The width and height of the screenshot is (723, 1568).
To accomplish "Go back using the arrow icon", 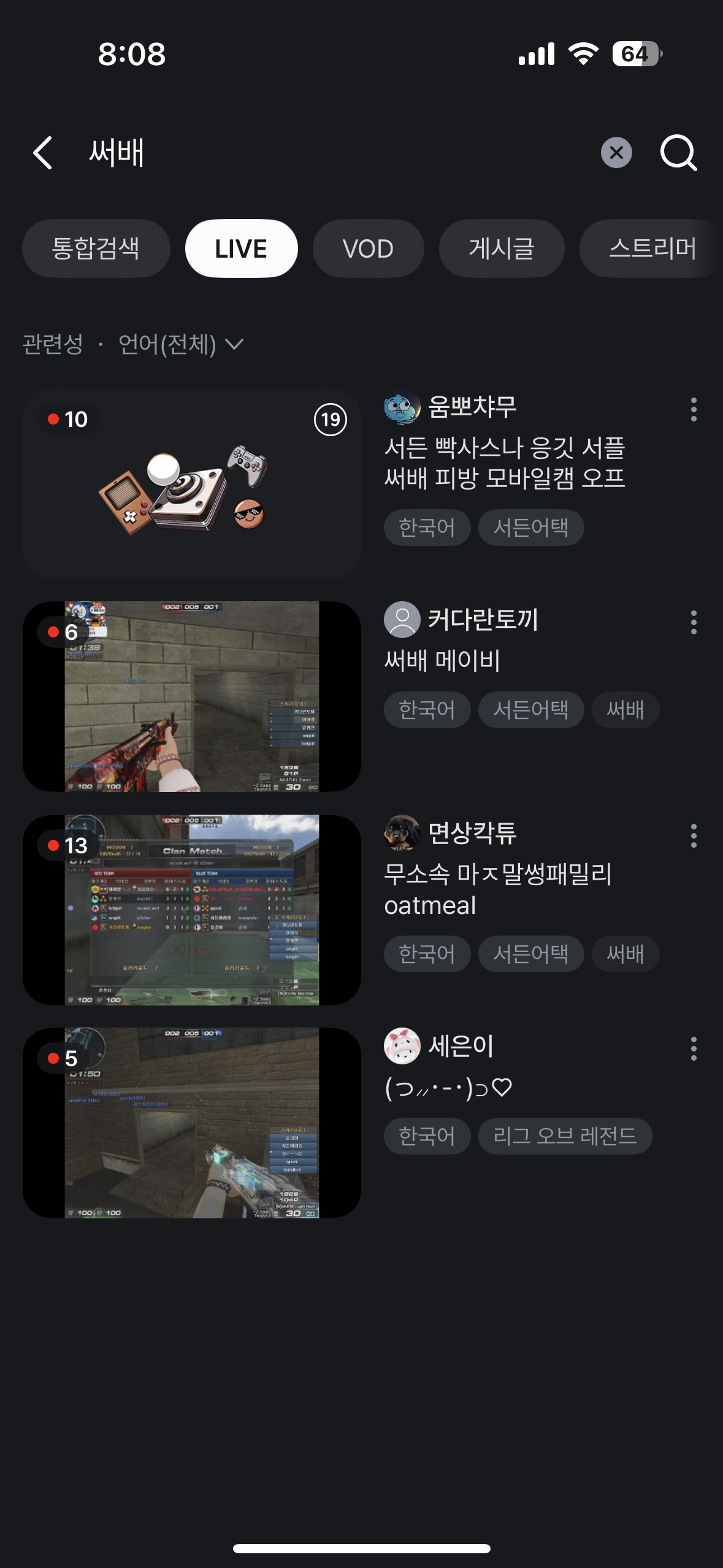I will tap(43, 153).
